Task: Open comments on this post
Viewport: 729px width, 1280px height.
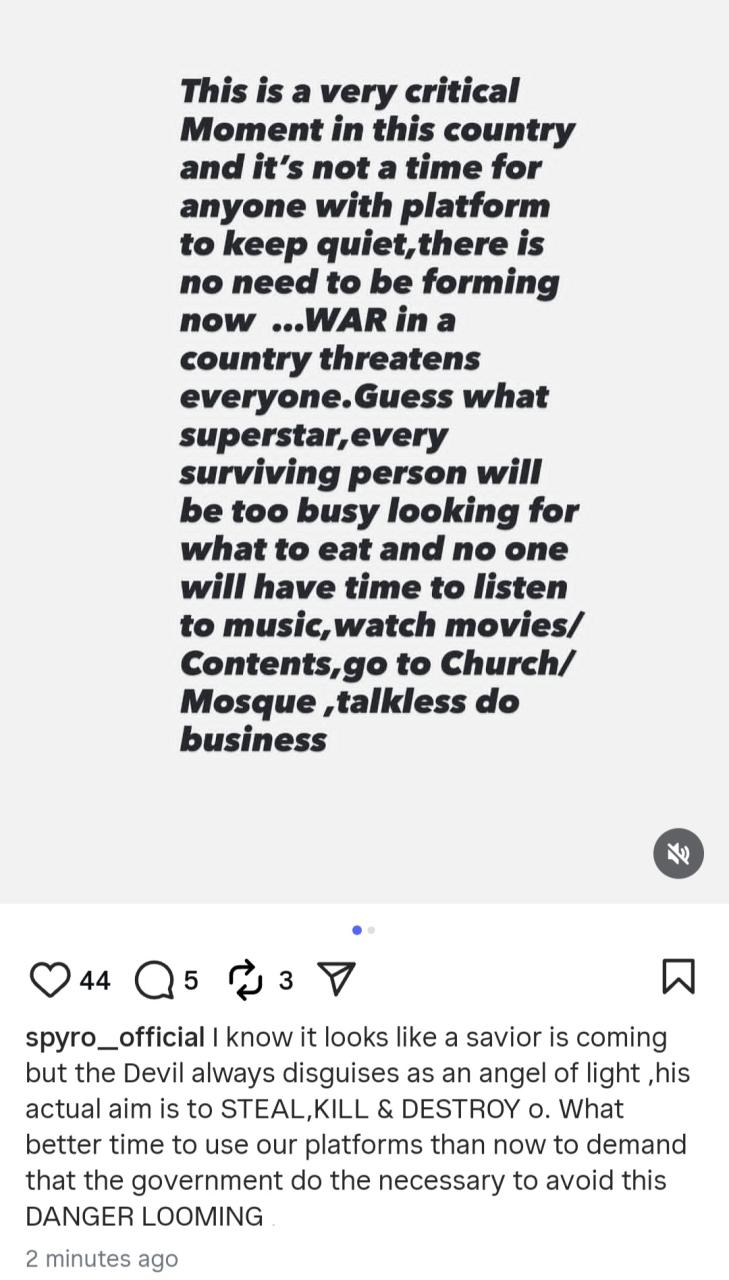Action: pyautogui.click(x=153, y=980)
